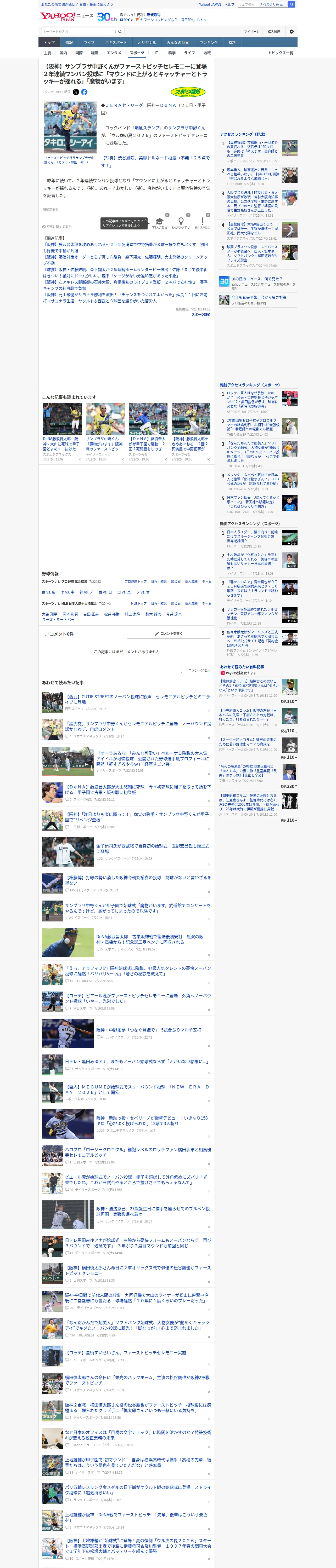Open the settings gear icon
336x1568 pixels.
pyautogui.click(x=292, y=32)
